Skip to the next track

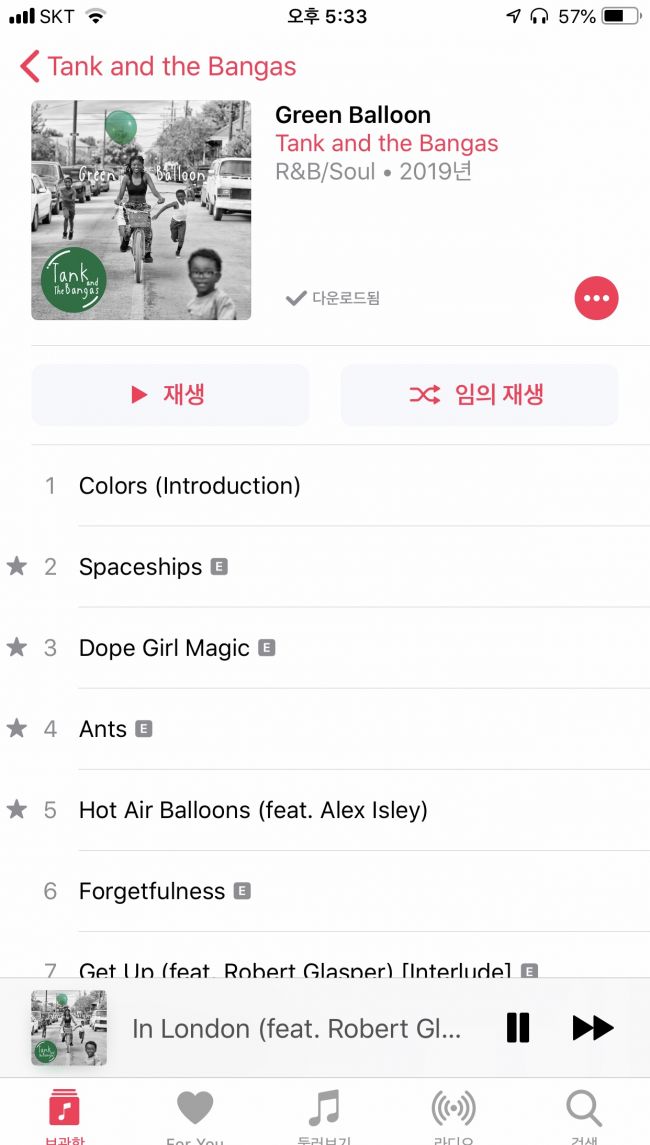(592, 1028)
